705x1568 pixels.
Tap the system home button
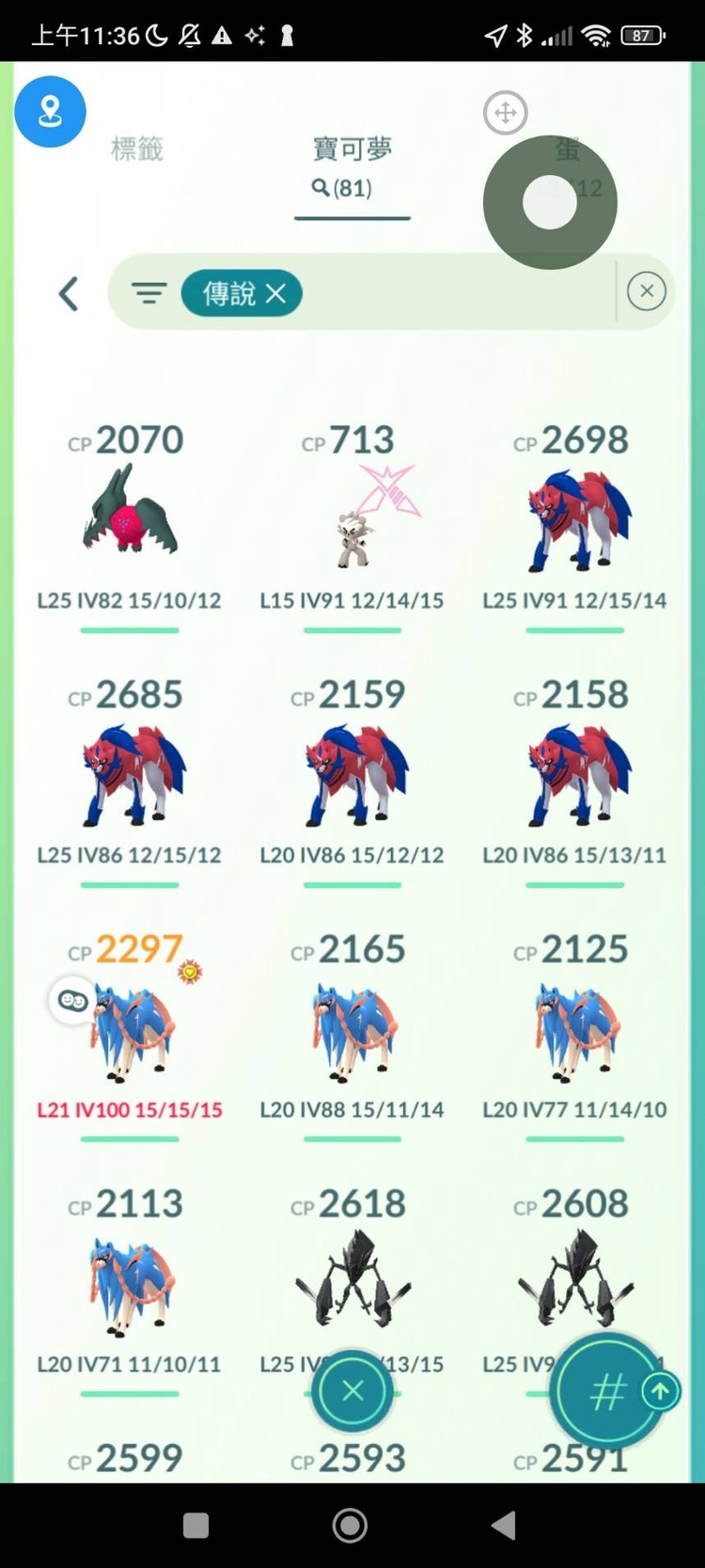(x=350, y=1525)
